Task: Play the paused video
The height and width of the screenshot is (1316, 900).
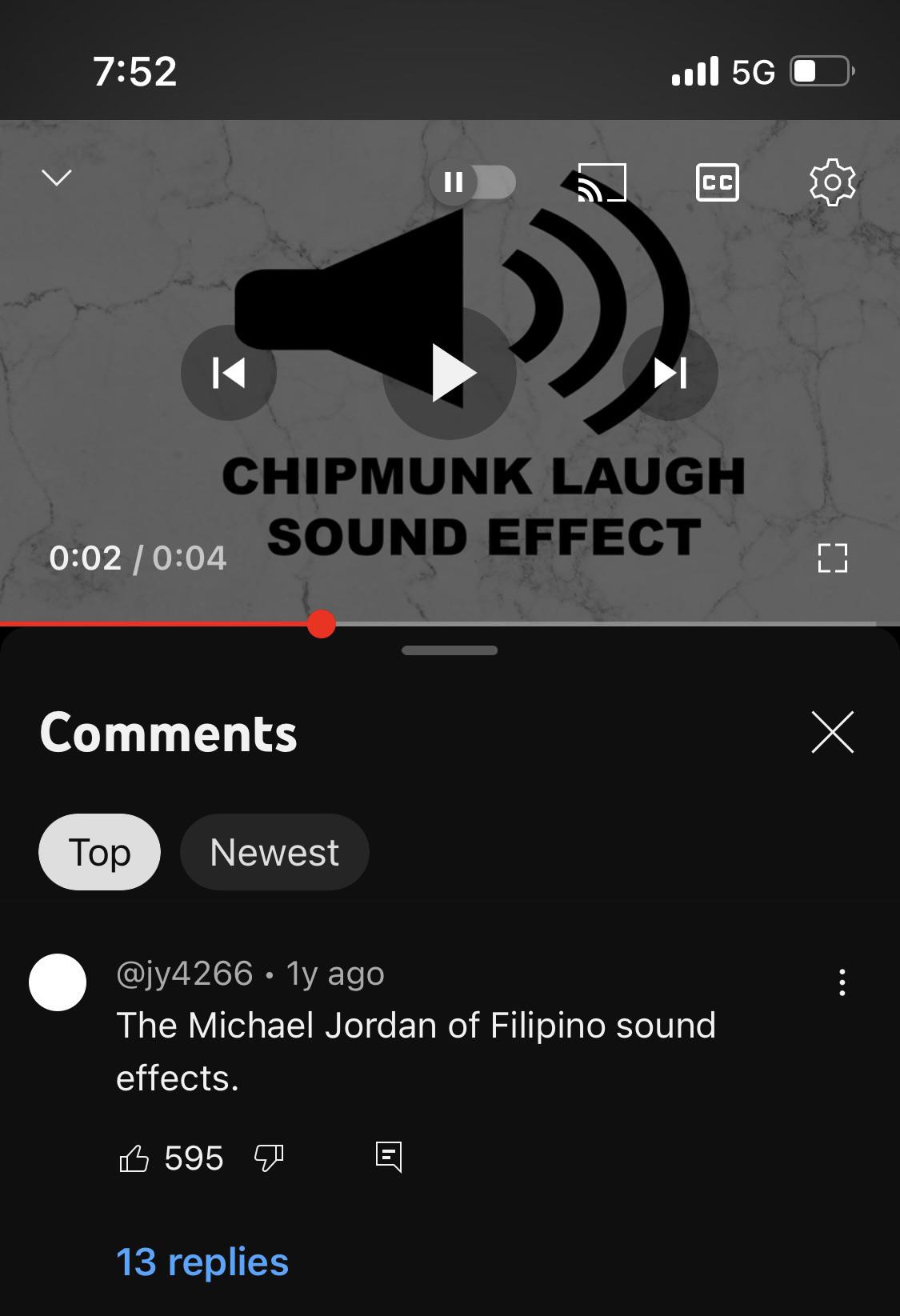Action: pos(450,373)
